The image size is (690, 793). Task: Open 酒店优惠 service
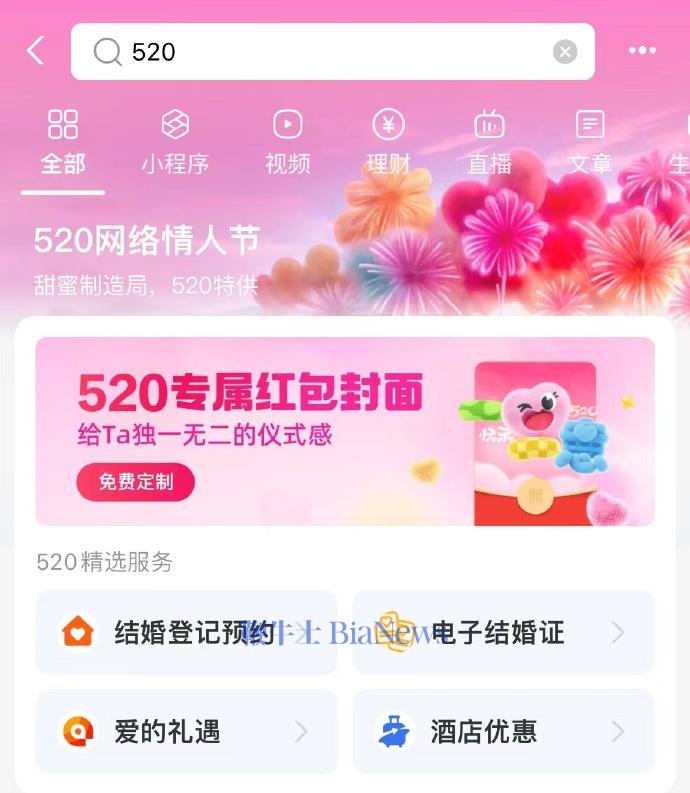point(503,732)
